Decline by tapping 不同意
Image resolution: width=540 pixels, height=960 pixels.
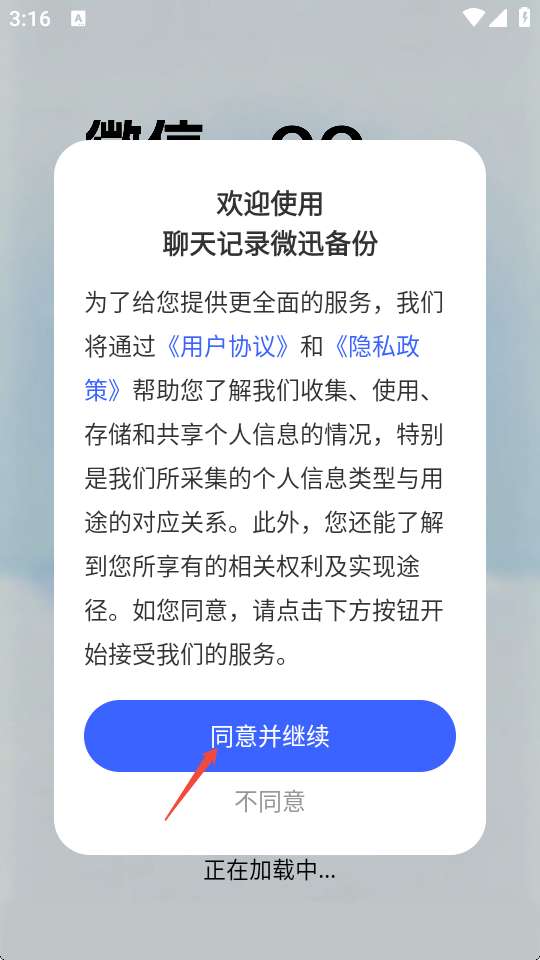click(x=269, y=801)
